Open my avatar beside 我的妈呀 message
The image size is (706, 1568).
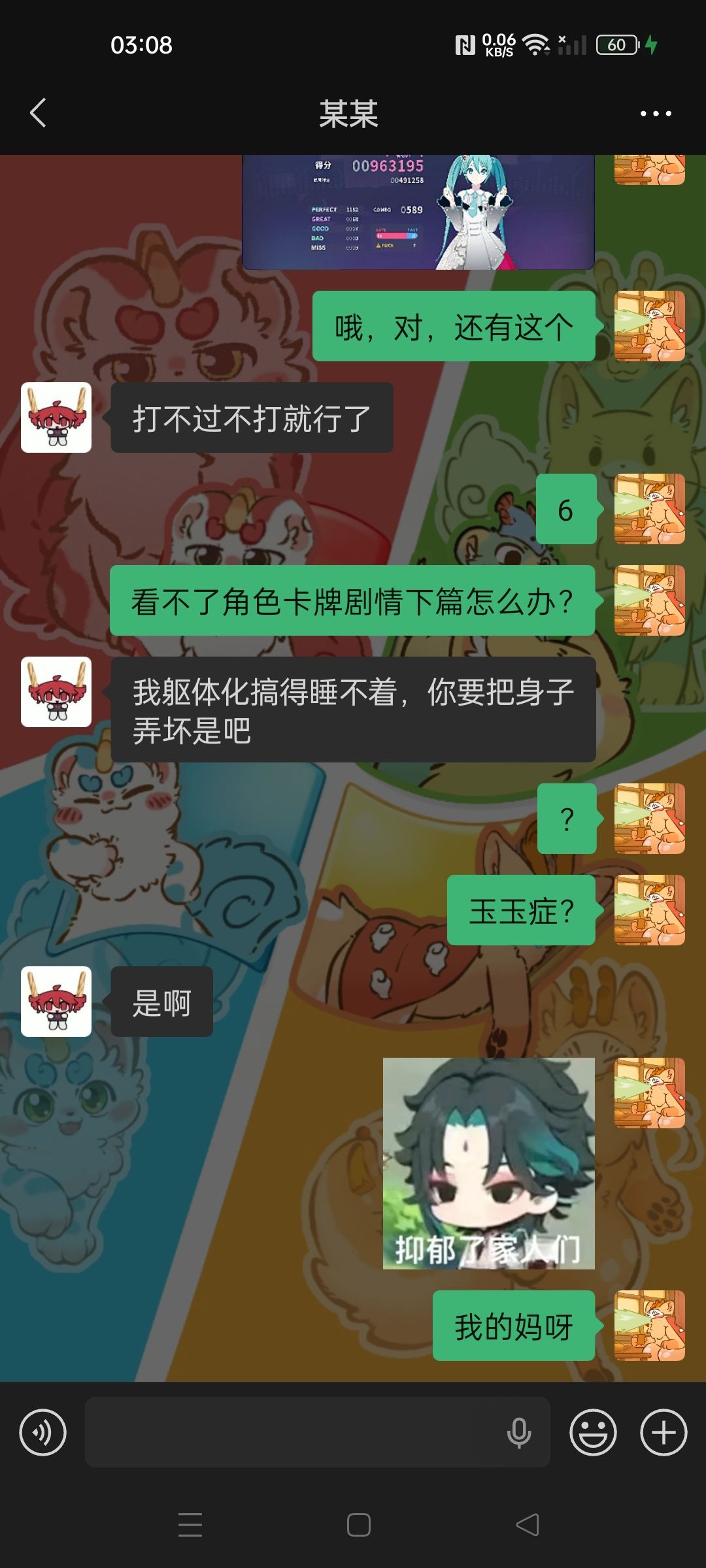pos(650,1326)
